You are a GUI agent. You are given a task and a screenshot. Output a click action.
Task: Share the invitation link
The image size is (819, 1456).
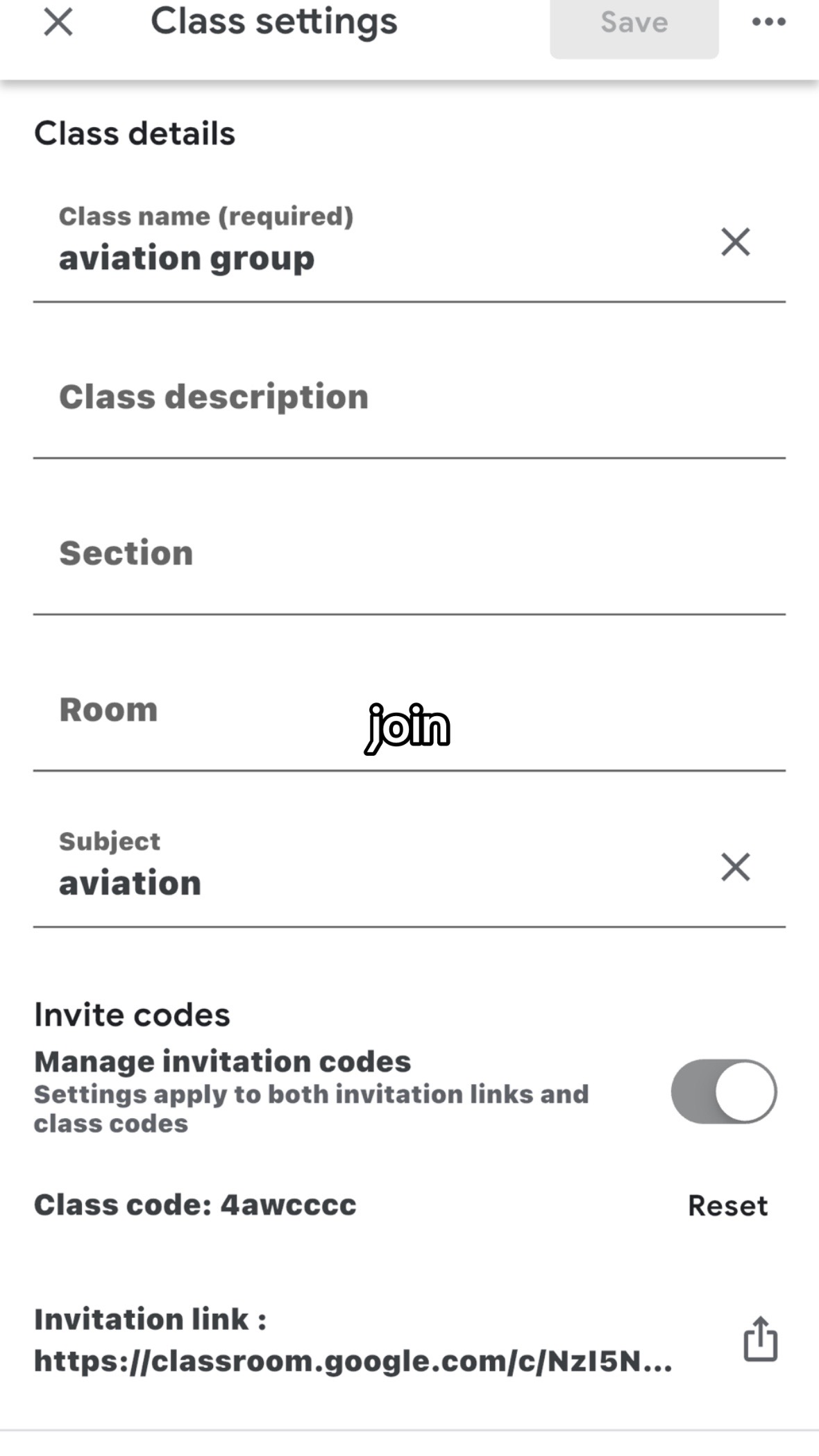click(x=760, y=1339)
